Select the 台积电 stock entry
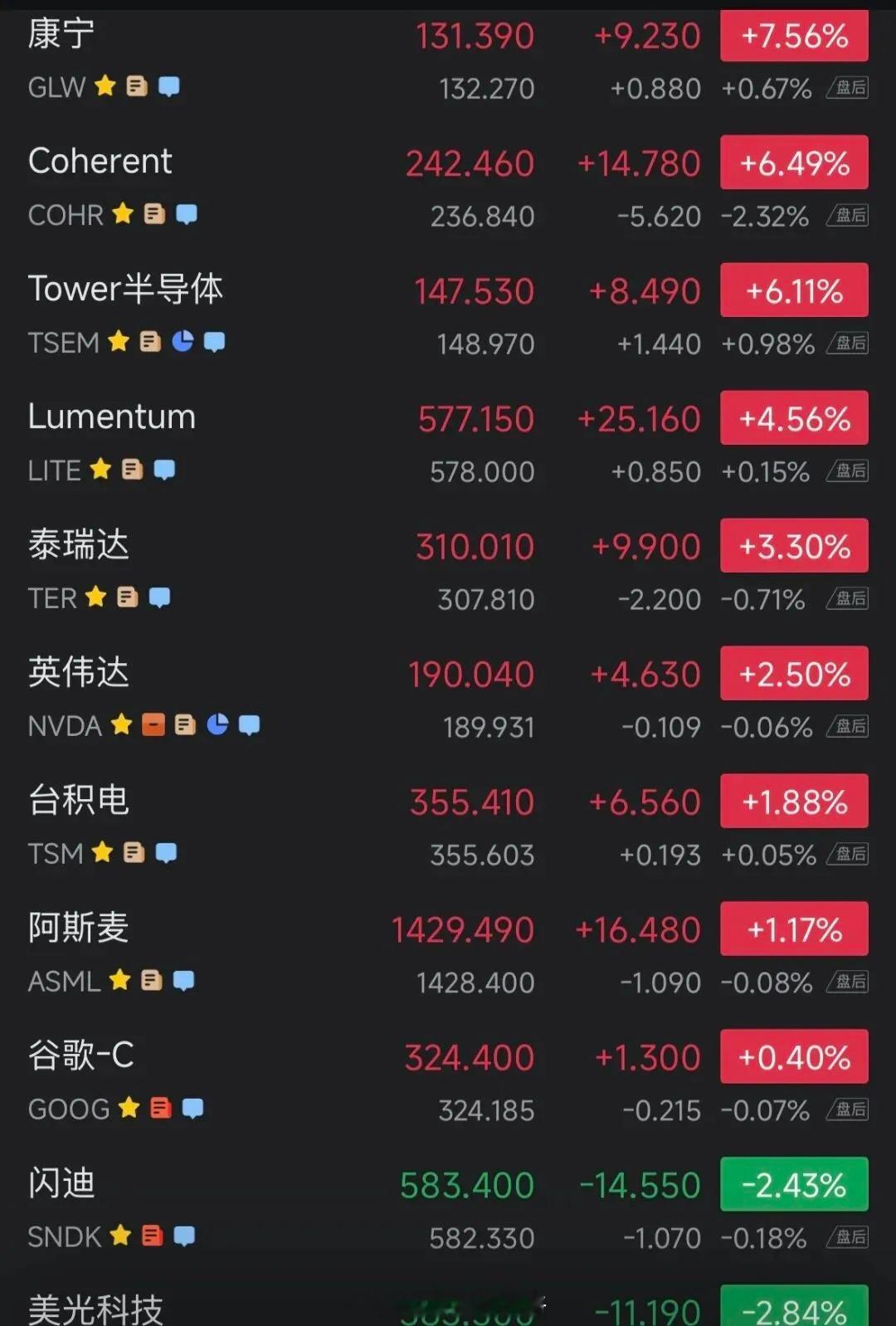Image resolution: width=896 pixels, height=1326 pixels. pos(79,800)
